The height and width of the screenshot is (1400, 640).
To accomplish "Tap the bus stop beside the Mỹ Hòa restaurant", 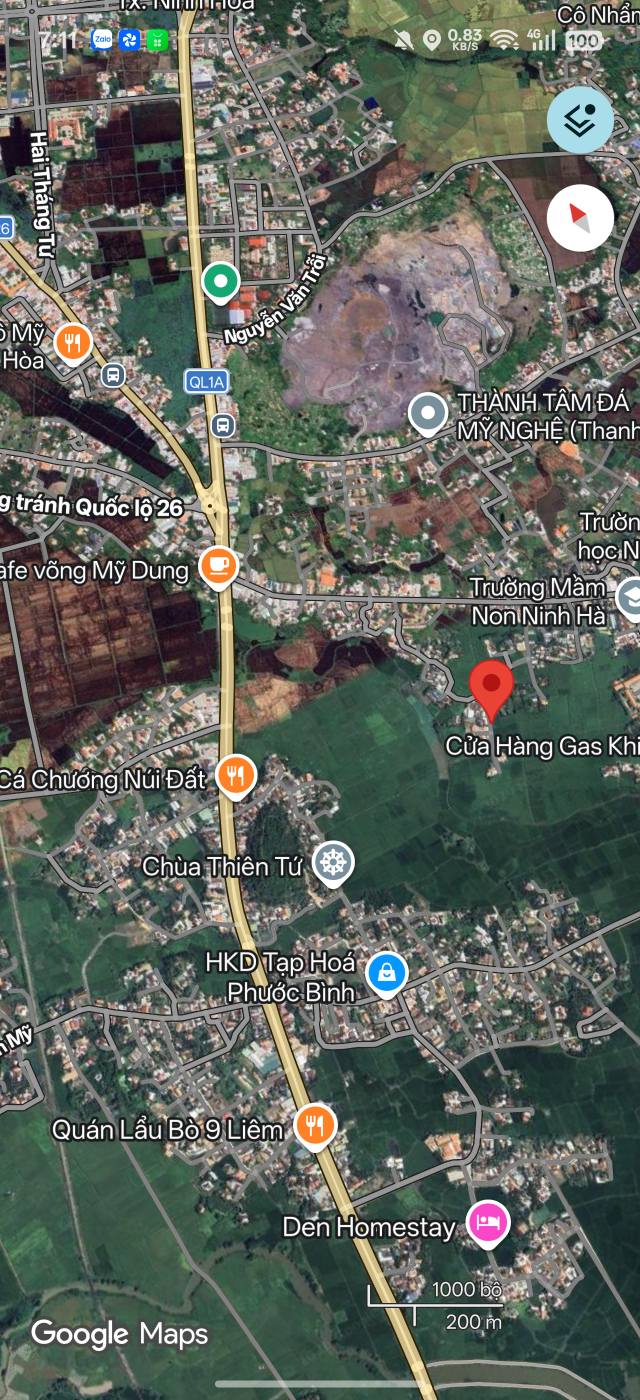I will coord(112,375).
